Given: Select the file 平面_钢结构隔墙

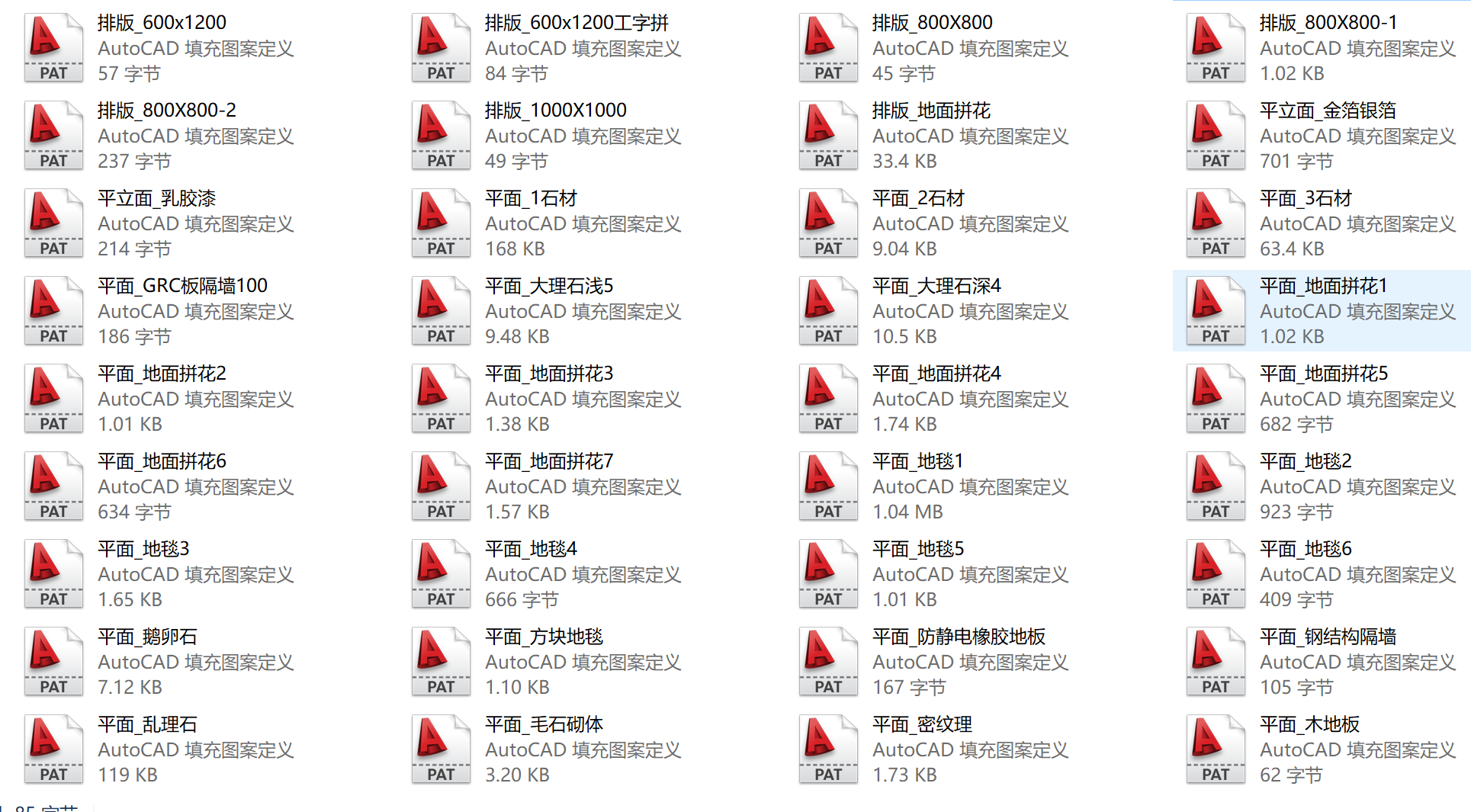Looking at the screenshot, I should 1328,637.
